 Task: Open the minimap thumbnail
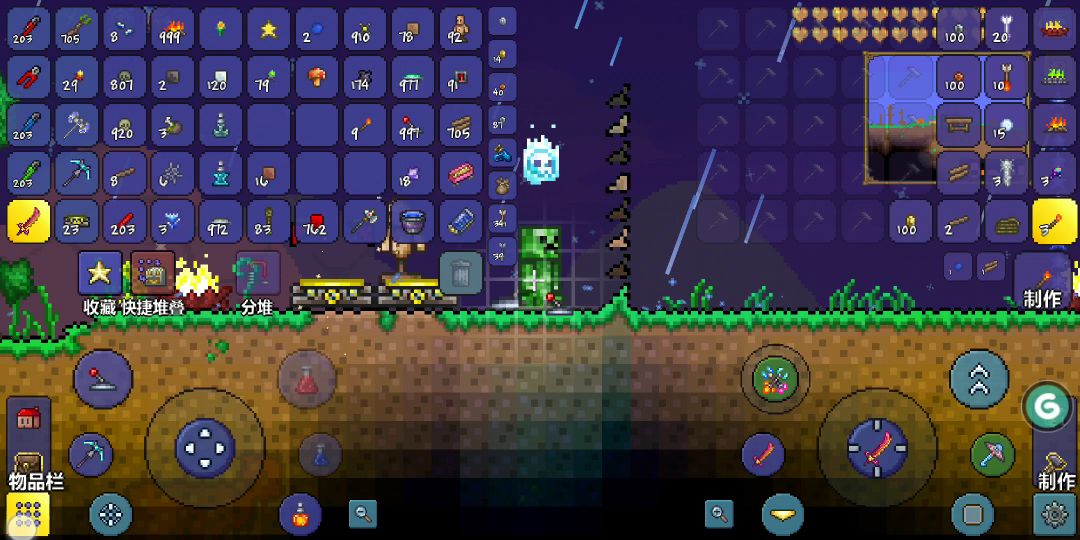tap(904, 117)
